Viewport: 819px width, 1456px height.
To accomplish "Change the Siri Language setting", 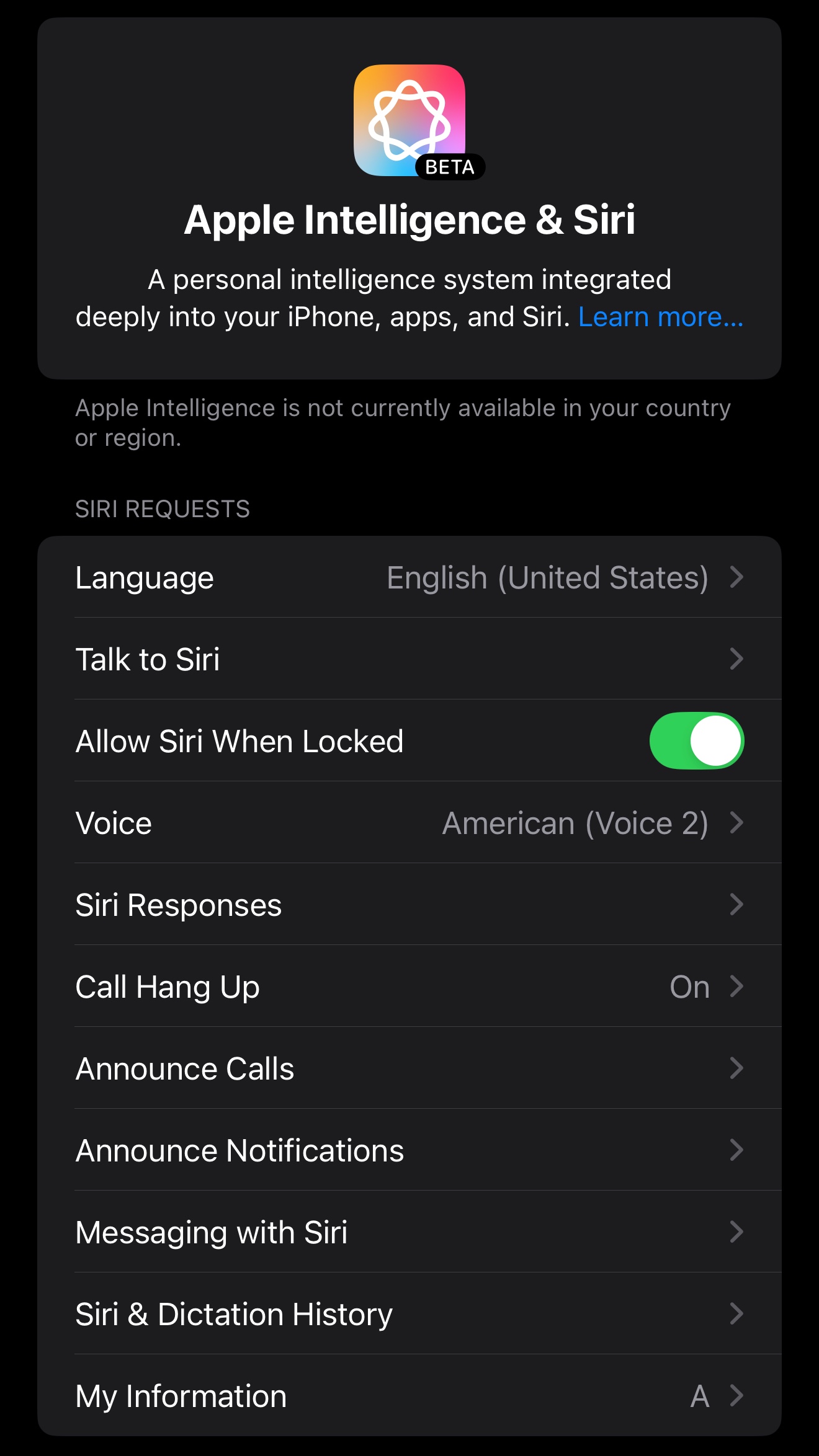I will (x=409, y=577).
